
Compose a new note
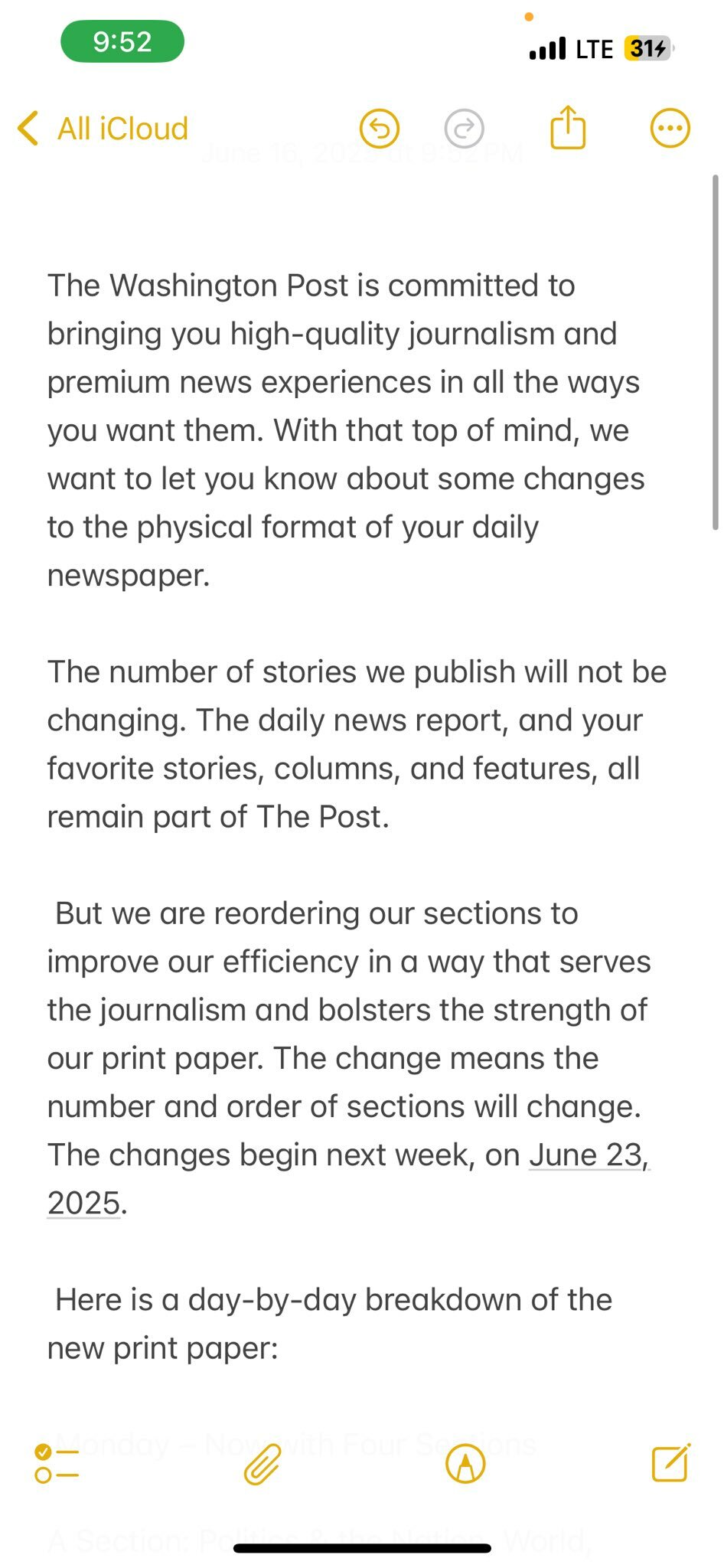[x=671, y=1462]
